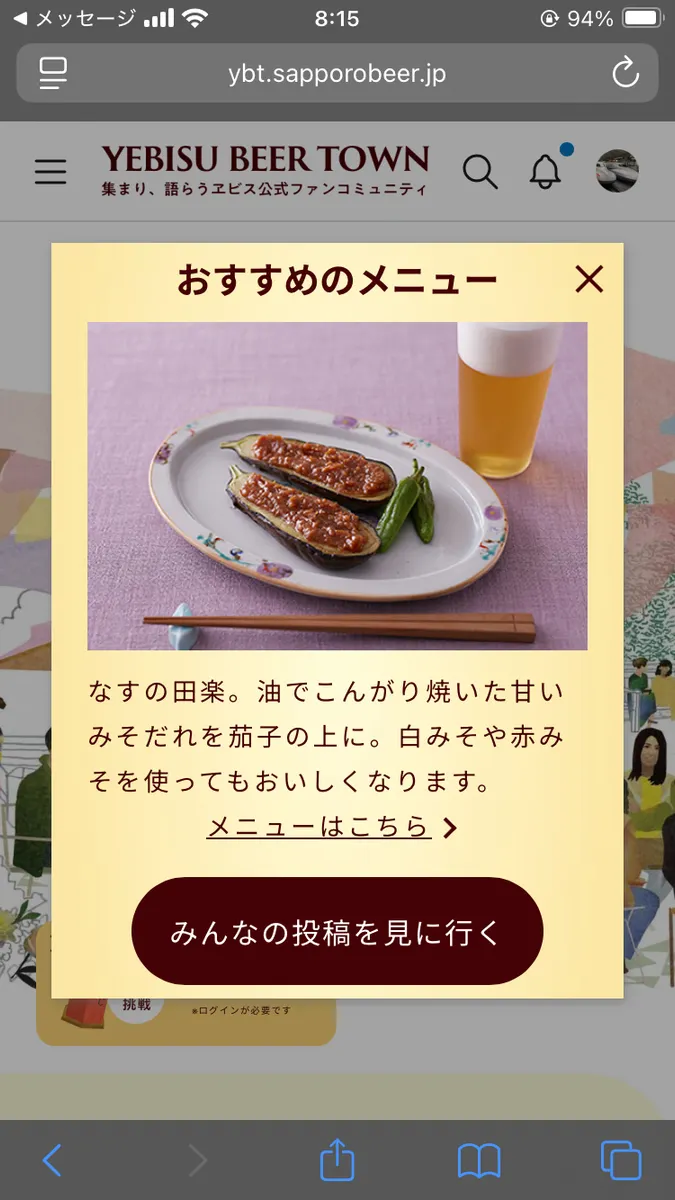Close the おすすめのメニュー popup
The height and width of the screenshot is (1200, 675).
coord(589,279)
